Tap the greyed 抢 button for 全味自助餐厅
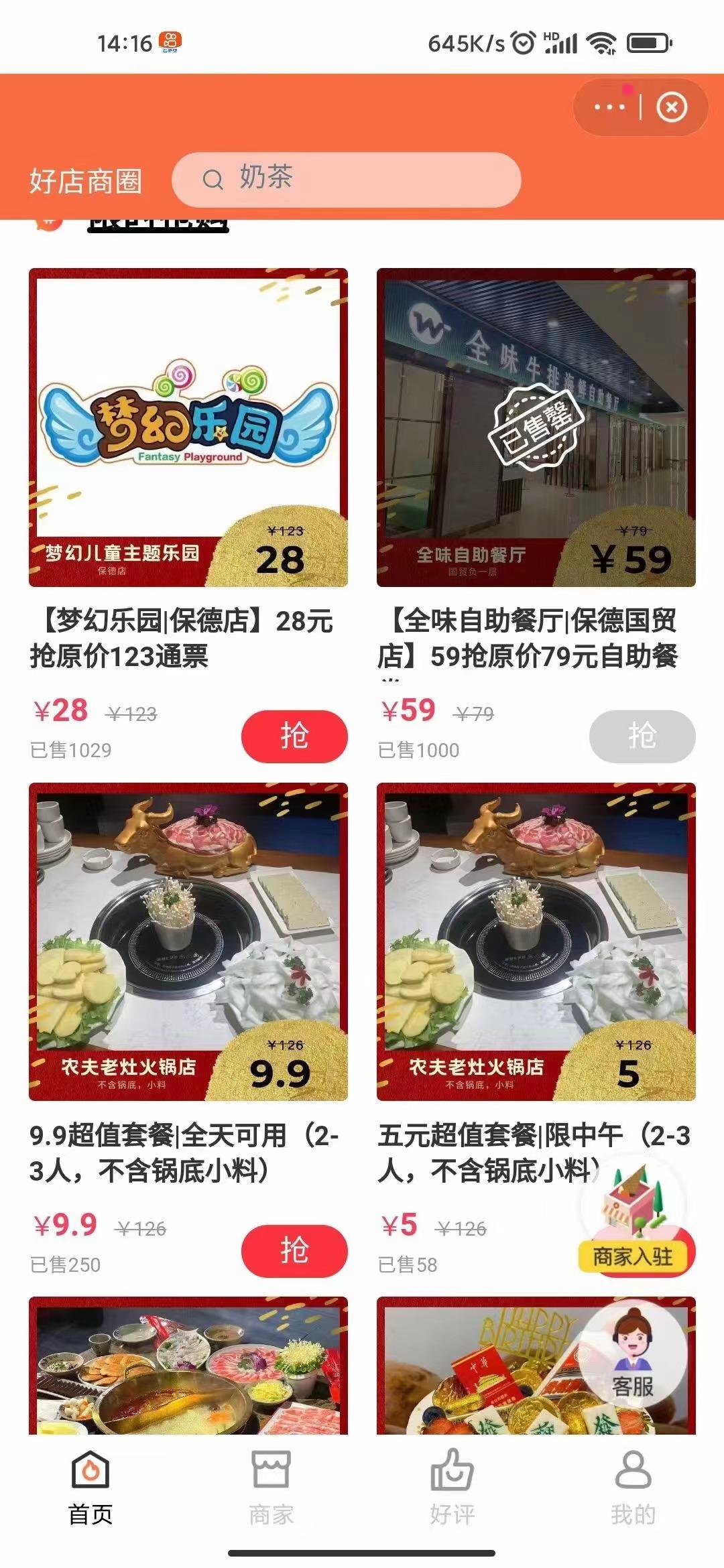 pyautogui.click(x=642, y=736)
